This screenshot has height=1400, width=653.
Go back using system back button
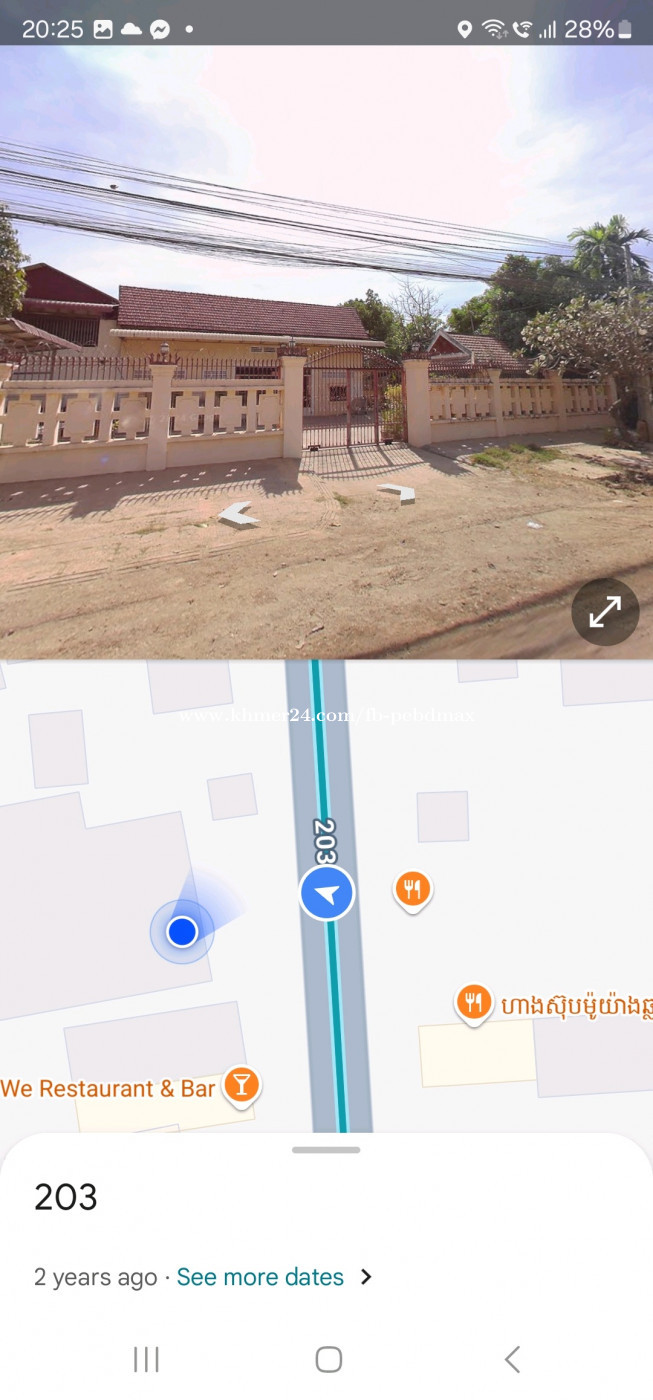coord(512,1359)
